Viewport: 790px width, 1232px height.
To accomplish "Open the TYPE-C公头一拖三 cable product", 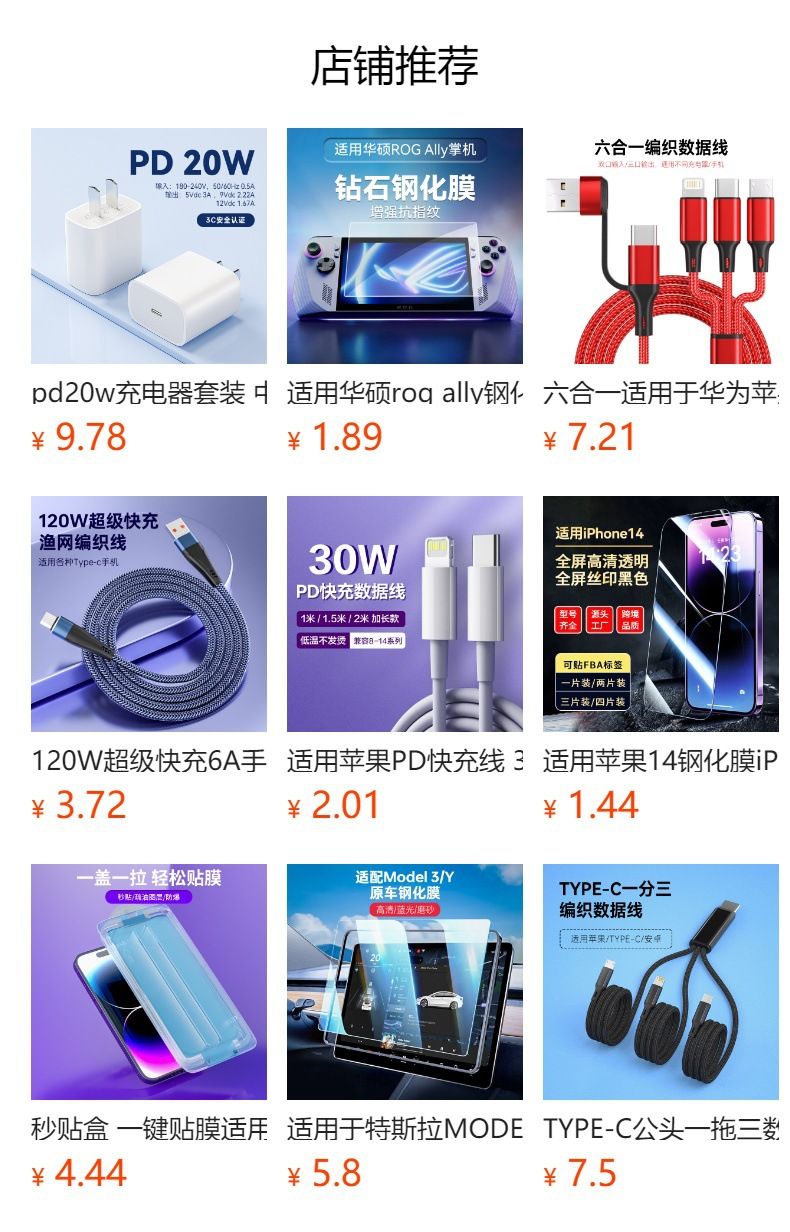I will click(661, 982).
